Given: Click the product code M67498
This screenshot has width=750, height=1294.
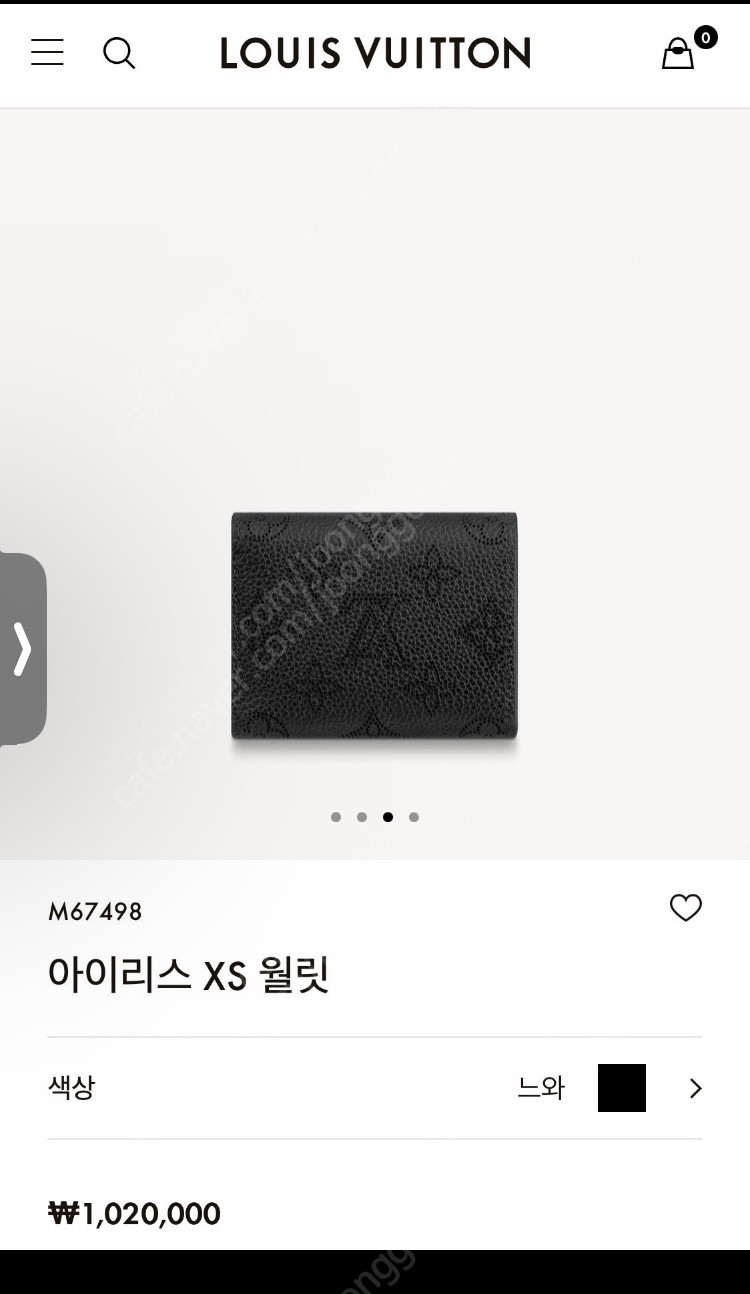Looking at the screenshot, I should pyautogui.click(x=96, y=910).
